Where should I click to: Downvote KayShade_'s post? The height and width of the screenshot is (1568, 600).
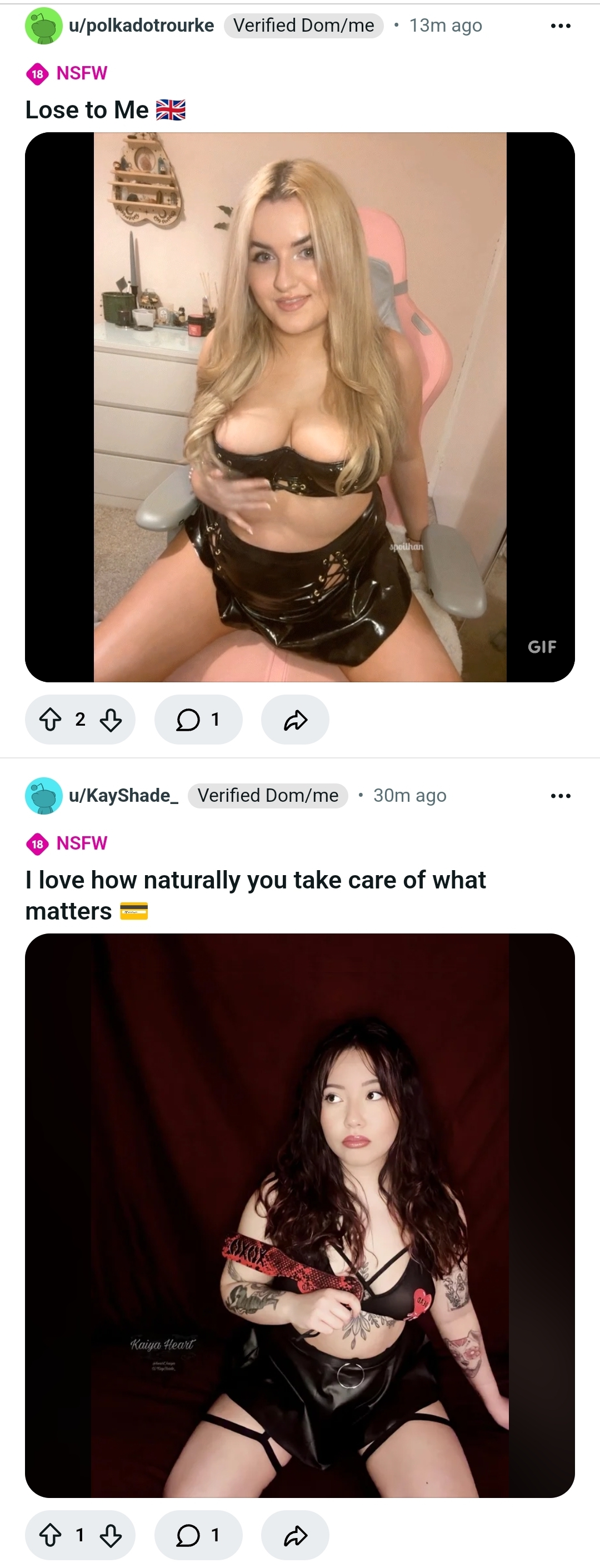[111, 1535]
